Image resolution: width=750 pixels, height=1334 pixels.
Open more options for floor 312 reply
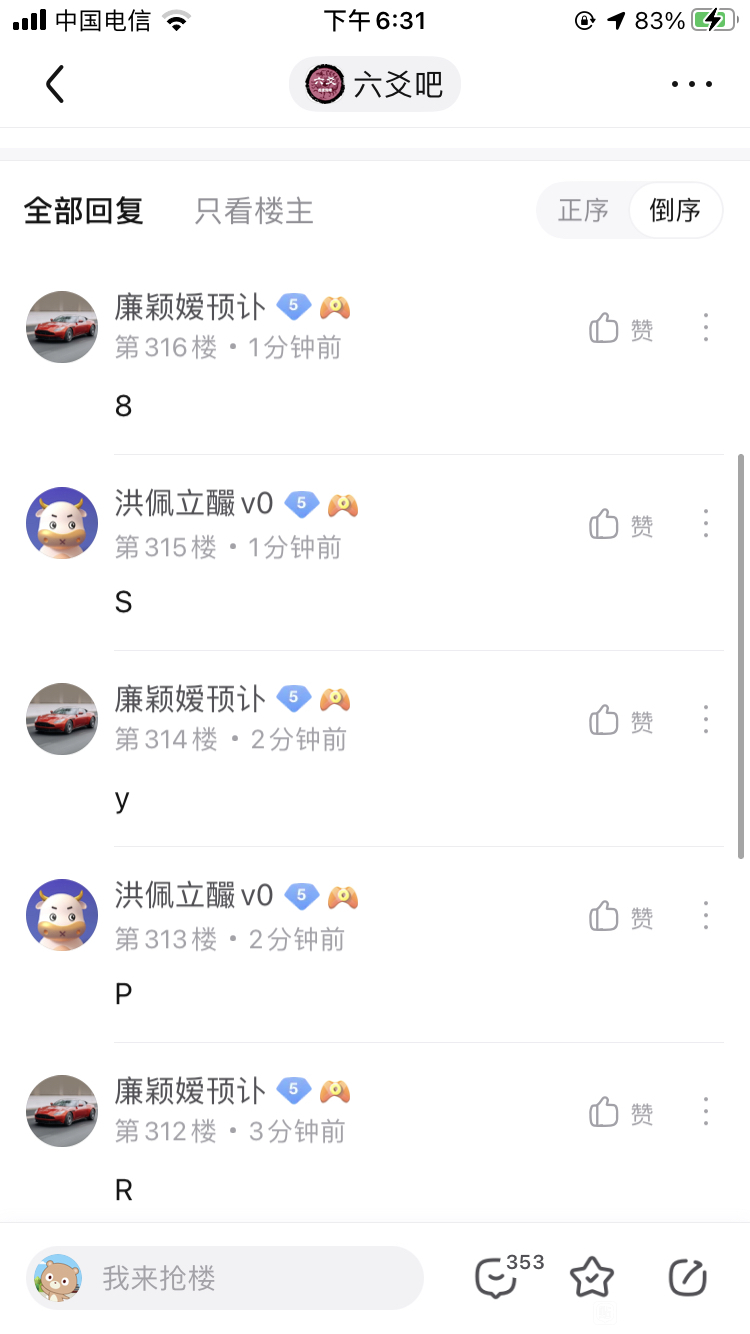pos(706,1112)
